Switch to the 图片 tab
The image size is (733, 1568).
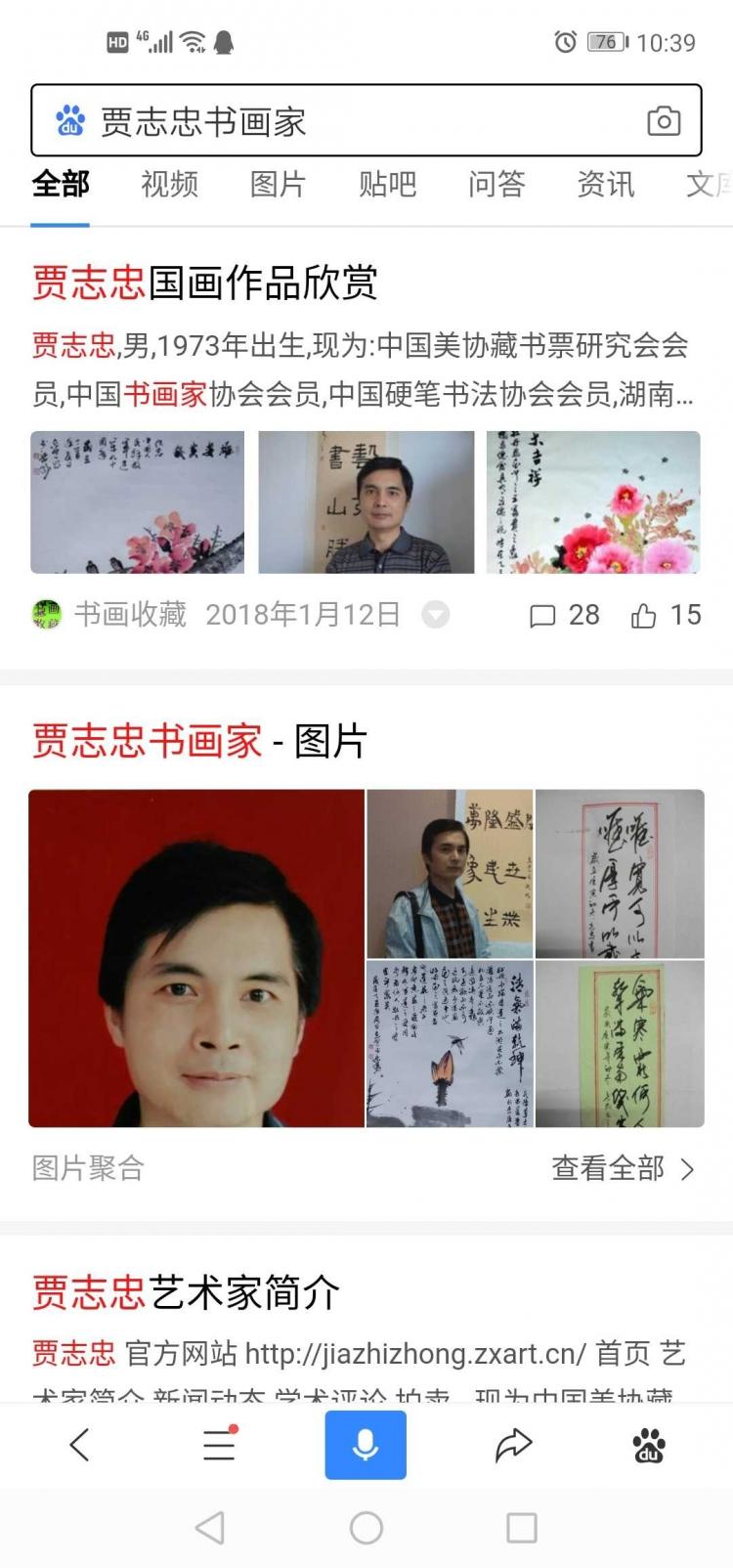click(x=279, y=184)
